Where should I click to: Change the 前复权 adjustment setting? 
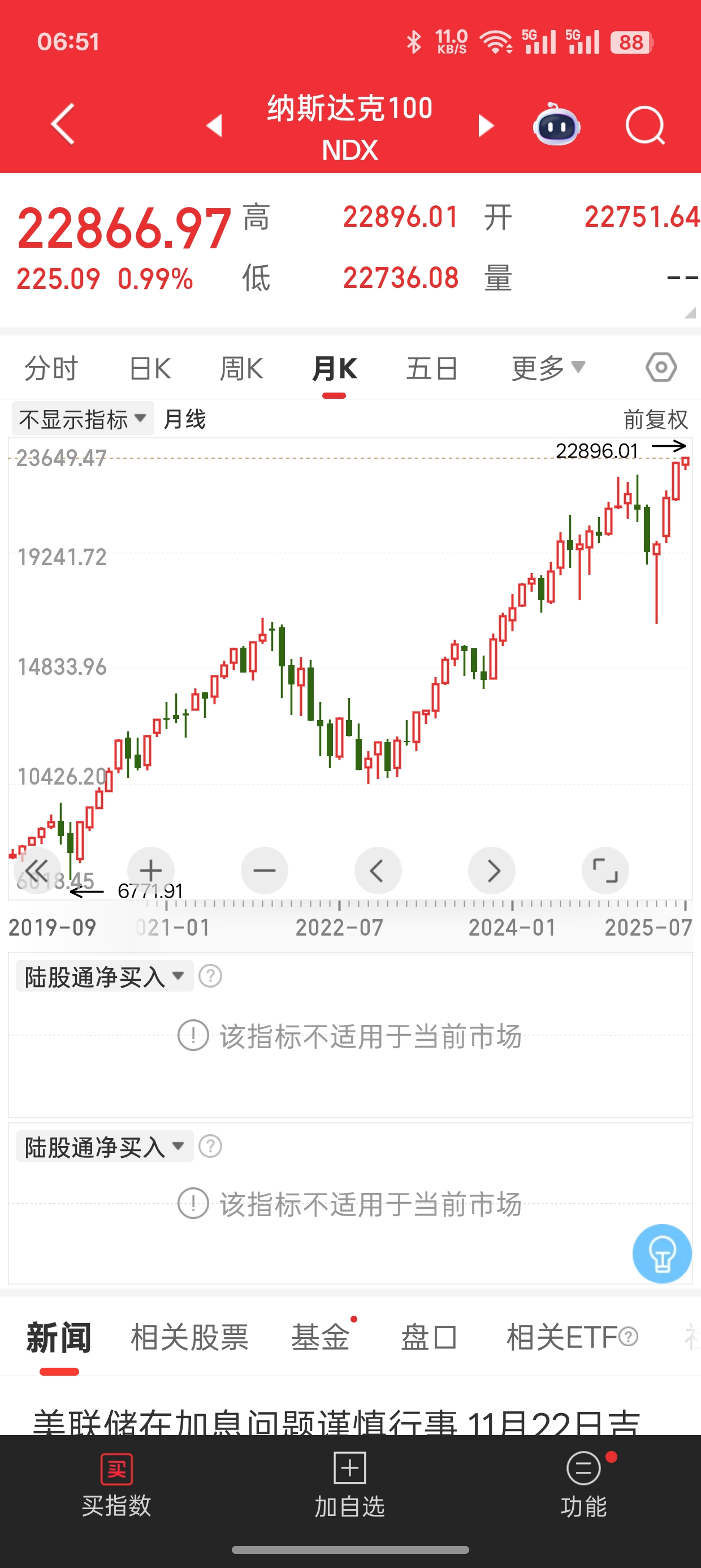[x=655, y=419]
